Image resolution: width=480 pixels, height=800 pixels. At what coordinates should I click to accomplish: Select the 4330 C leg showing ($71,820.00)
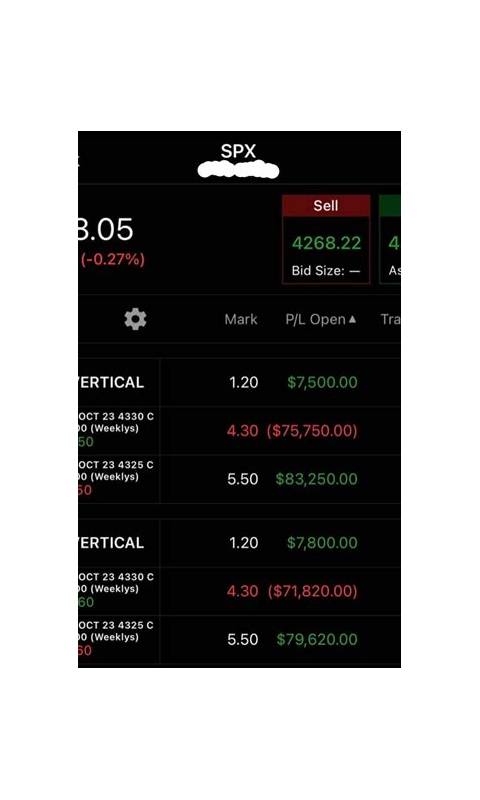[239, 591]
